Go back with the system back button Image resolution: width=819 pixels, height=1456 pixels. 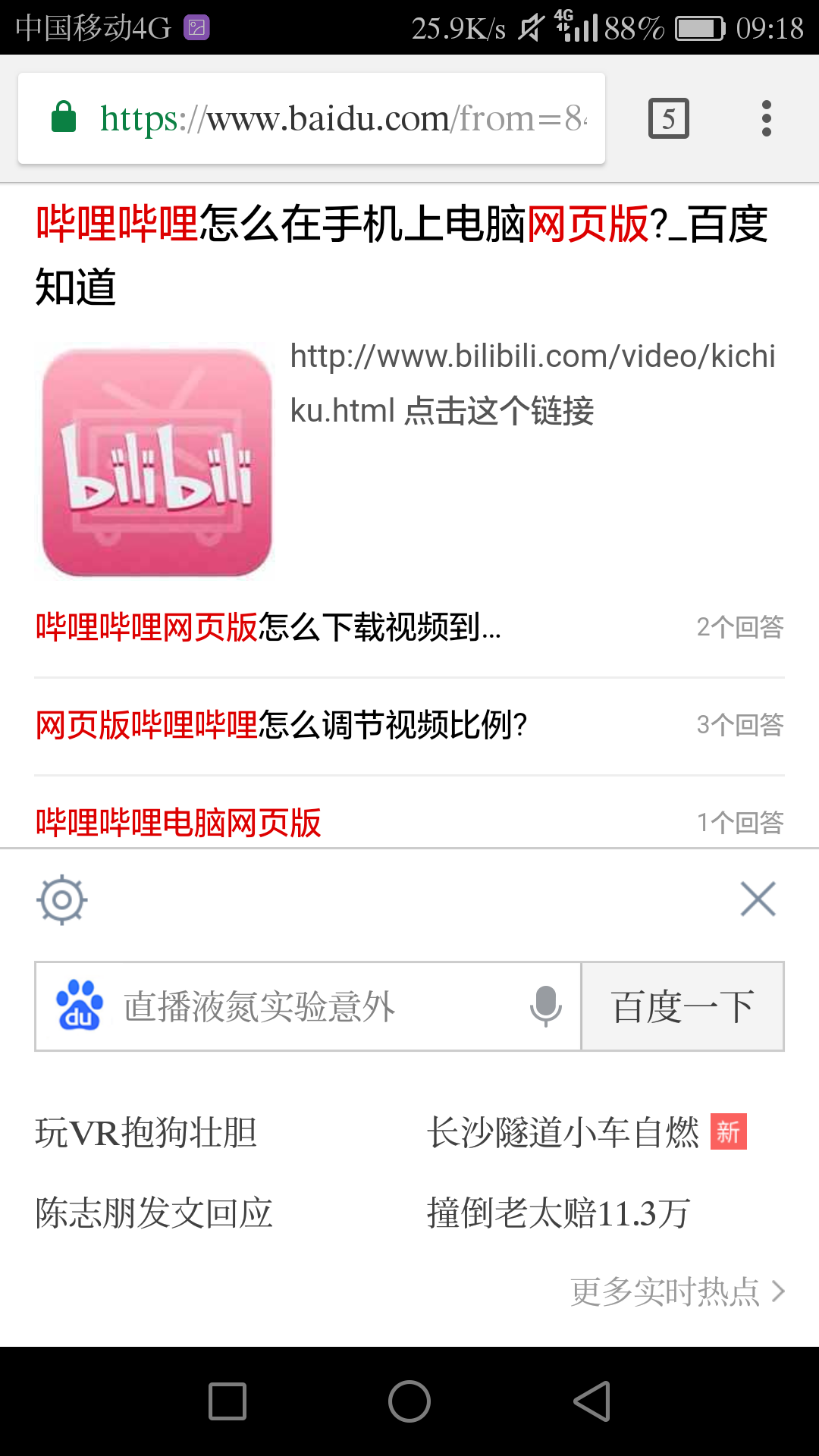pos(592,1401)
